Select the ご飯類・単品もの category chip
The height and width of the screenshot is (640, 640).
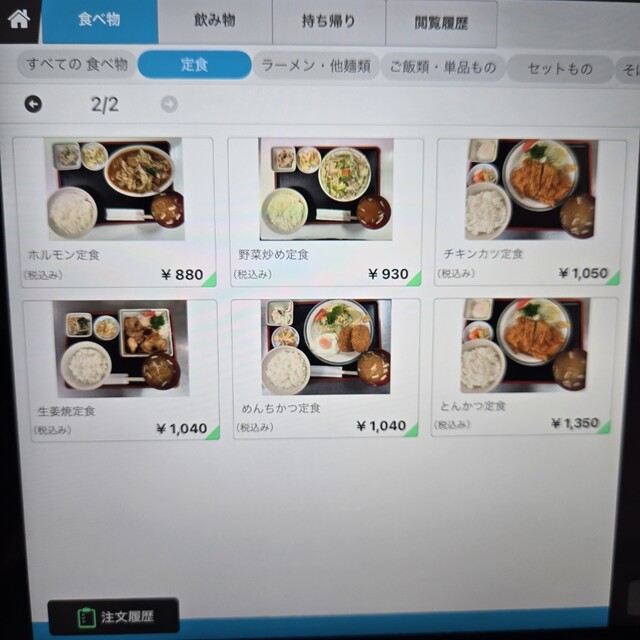pyautogui.click(x=442, y=67)
